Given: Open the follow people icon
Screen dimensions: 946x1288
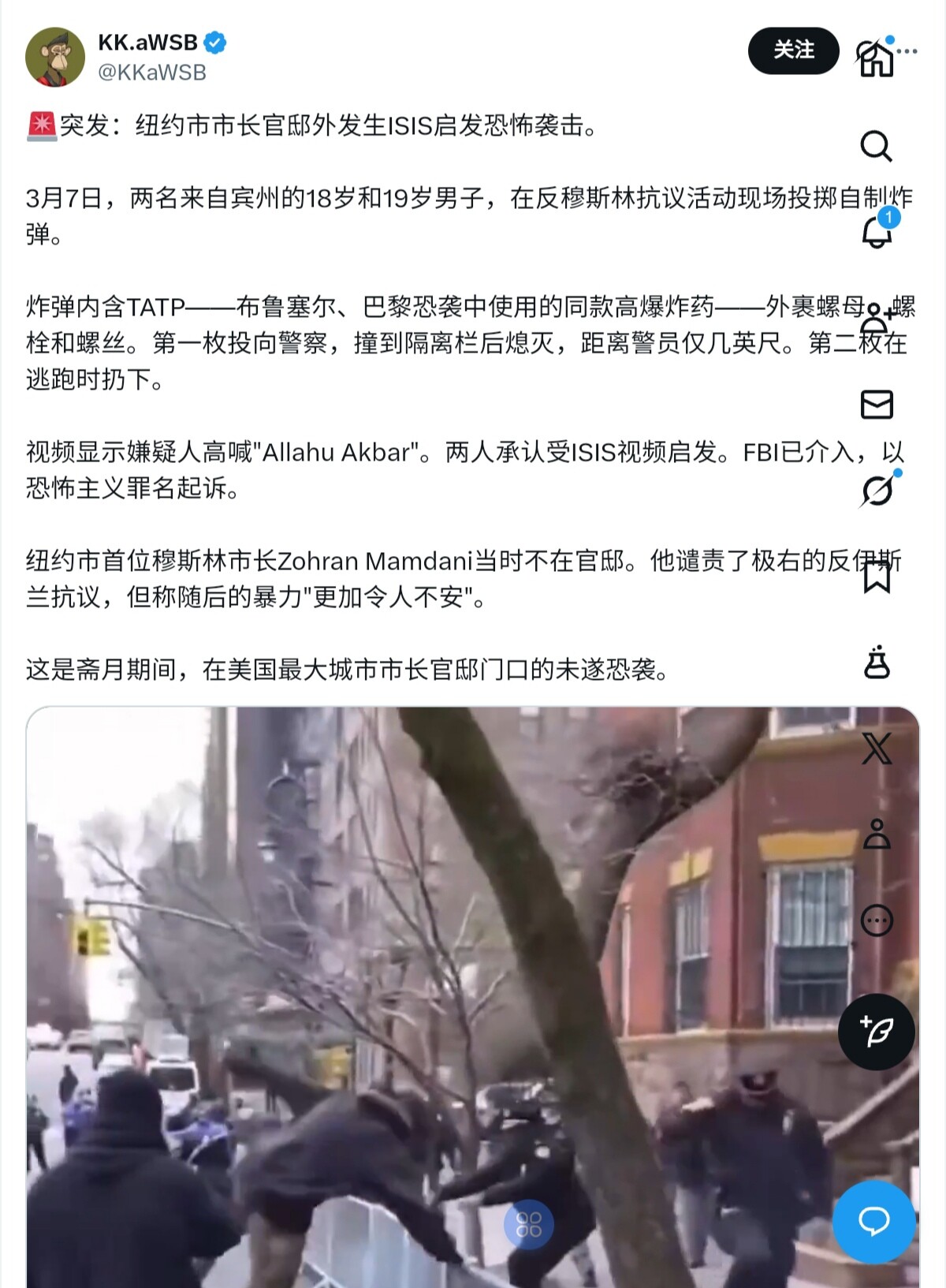Looking at the screenshot, I should pos(876,318).
